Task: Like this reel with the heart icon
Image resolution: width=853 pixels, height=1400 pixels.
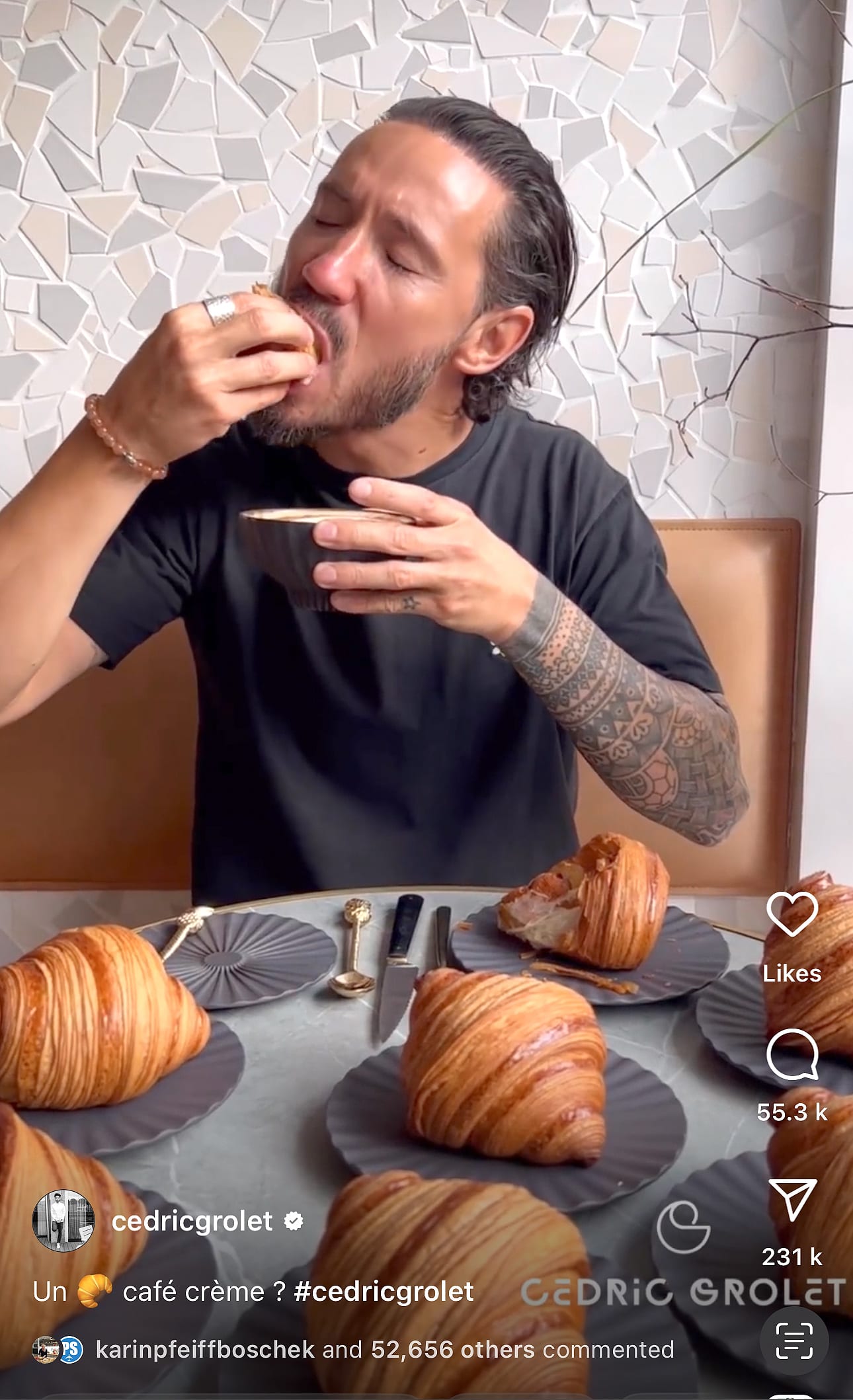Action: click(x=792, y=914)
